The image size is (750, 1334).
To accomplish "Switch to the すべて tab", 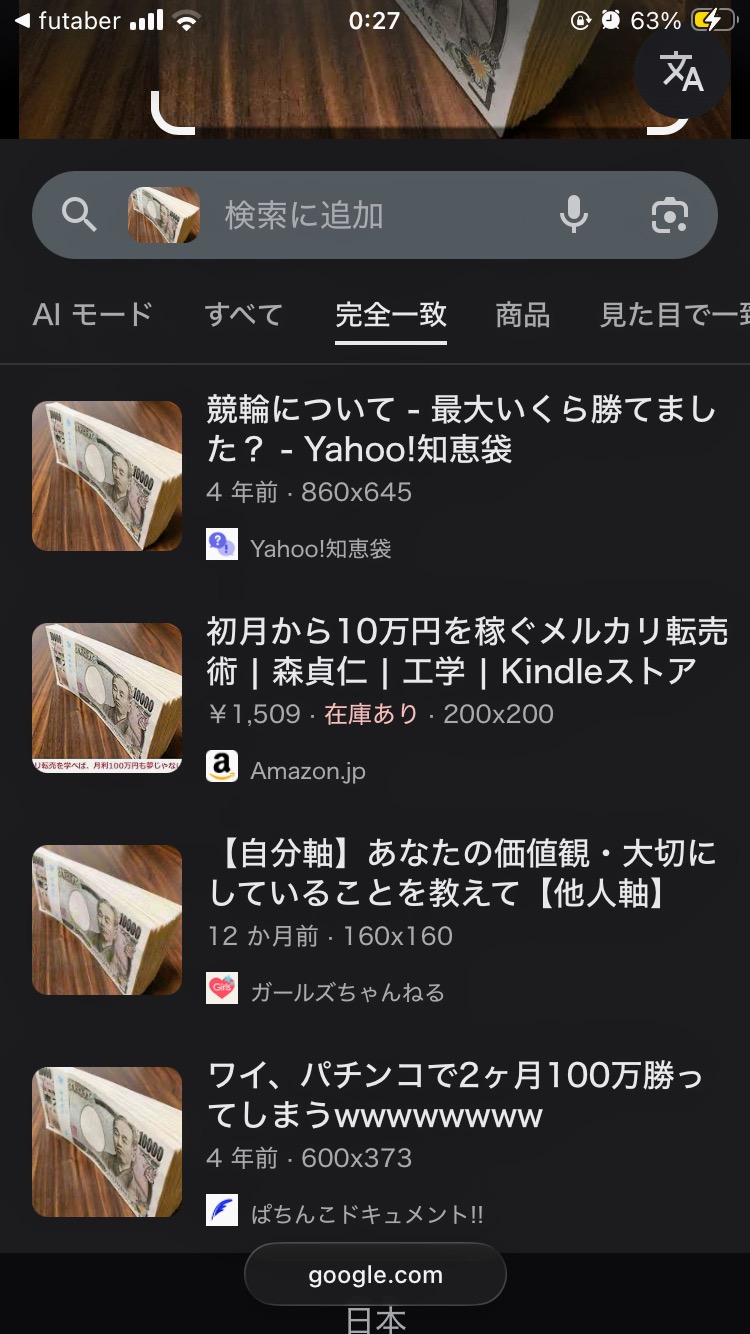I will [x=243, y=315].
